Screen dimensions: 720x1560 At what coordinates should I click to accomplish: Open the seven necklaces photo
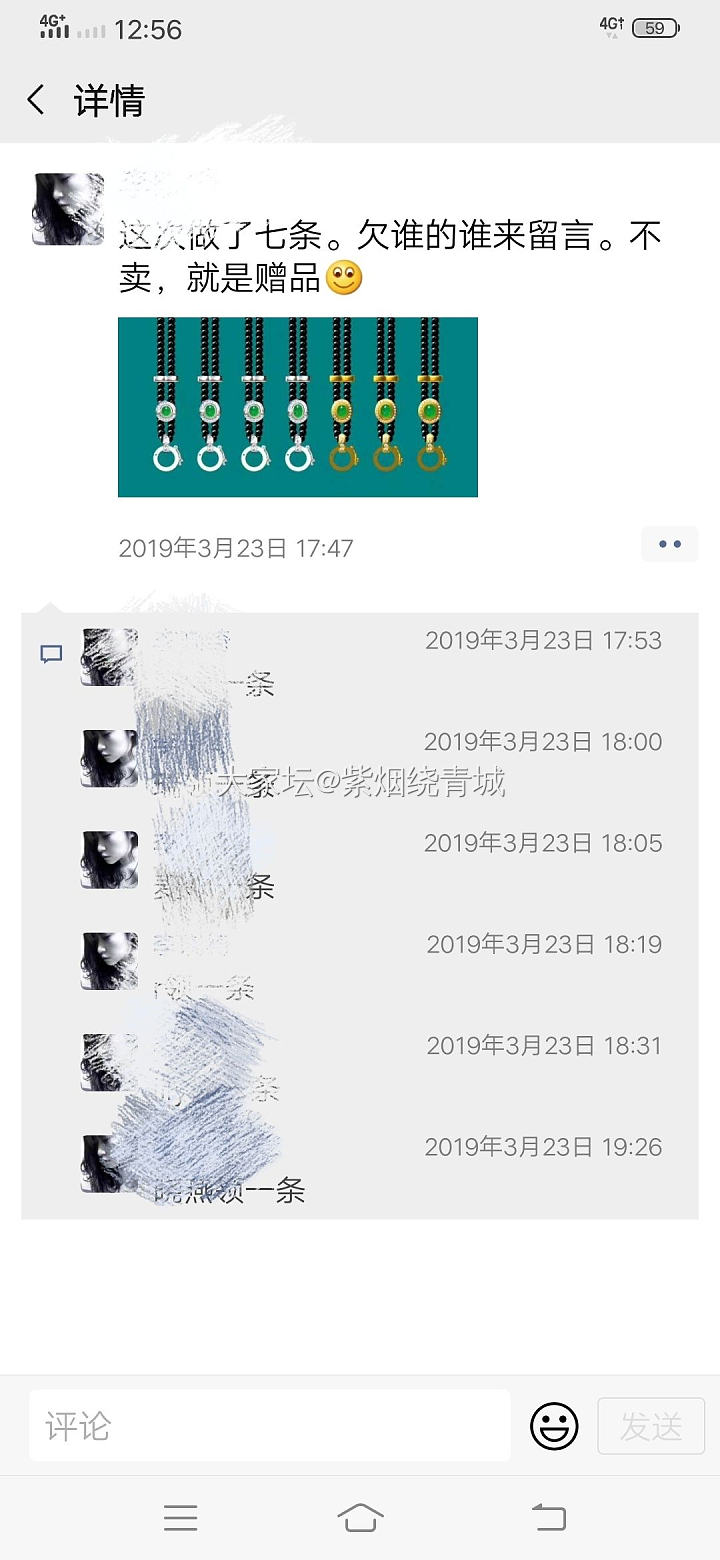297,407
